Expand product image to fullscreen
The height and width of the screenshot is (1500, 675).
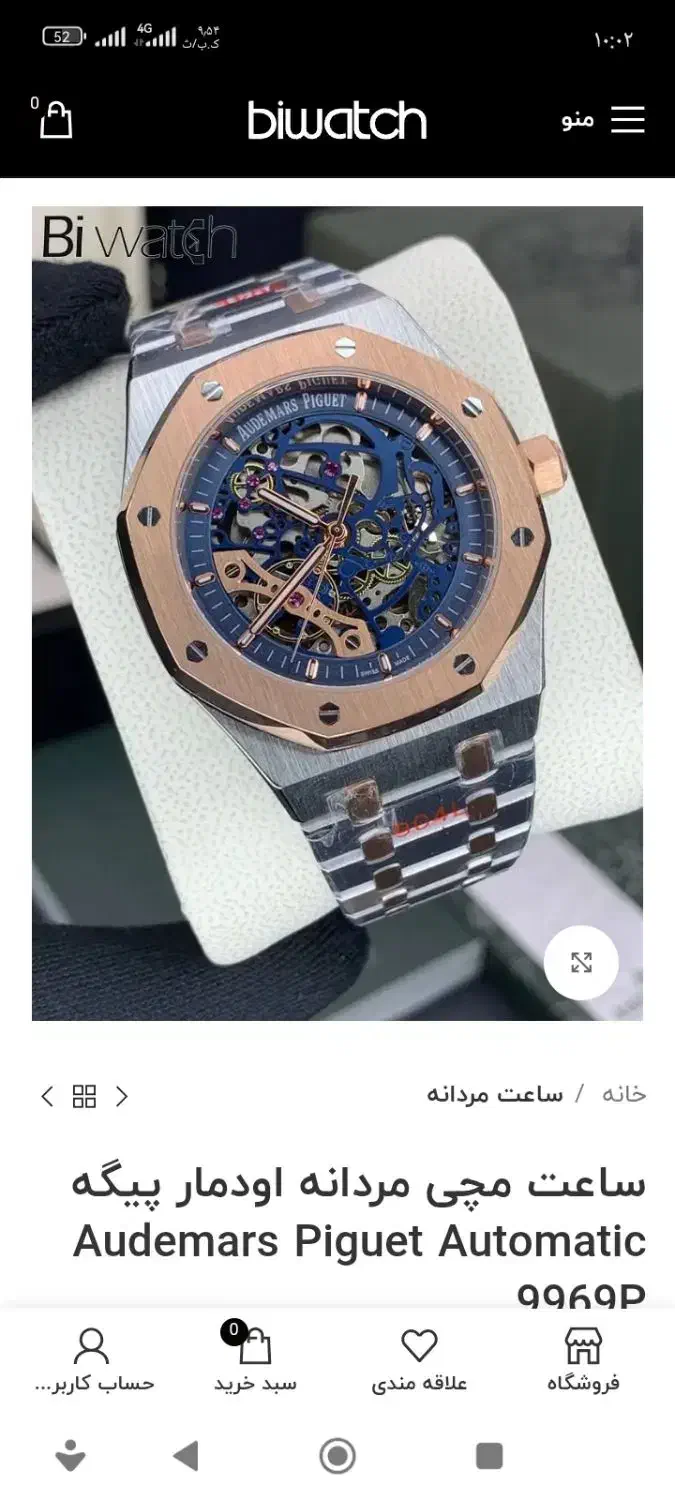click(581, 963)
